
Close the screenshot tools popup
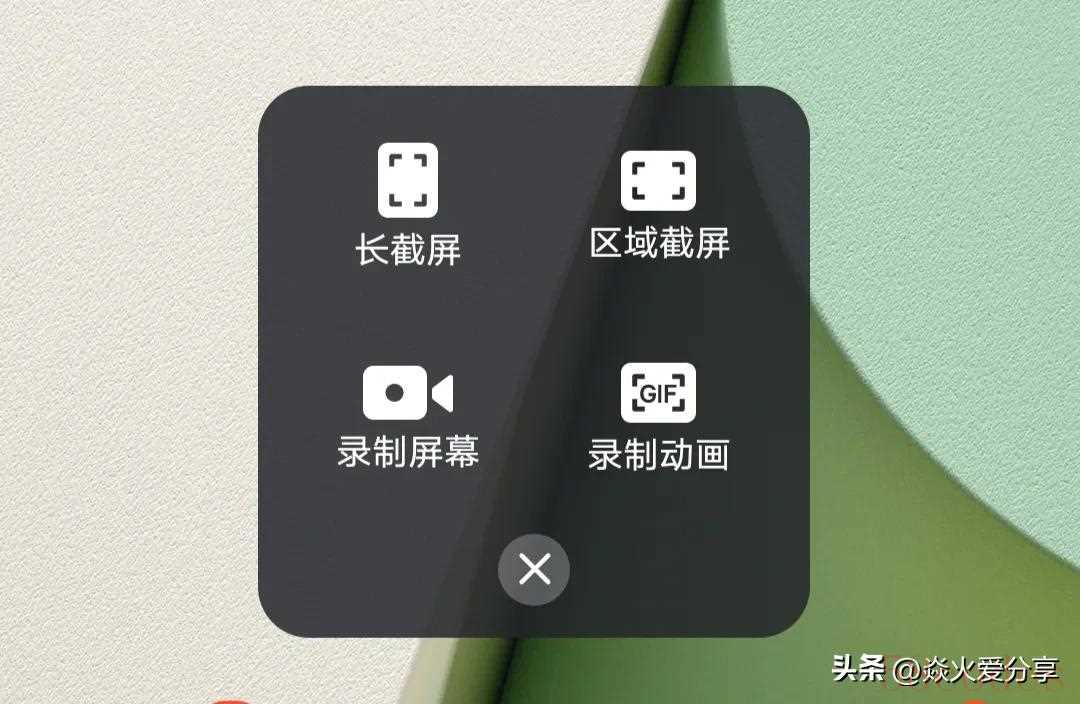(x=534, y=570)
